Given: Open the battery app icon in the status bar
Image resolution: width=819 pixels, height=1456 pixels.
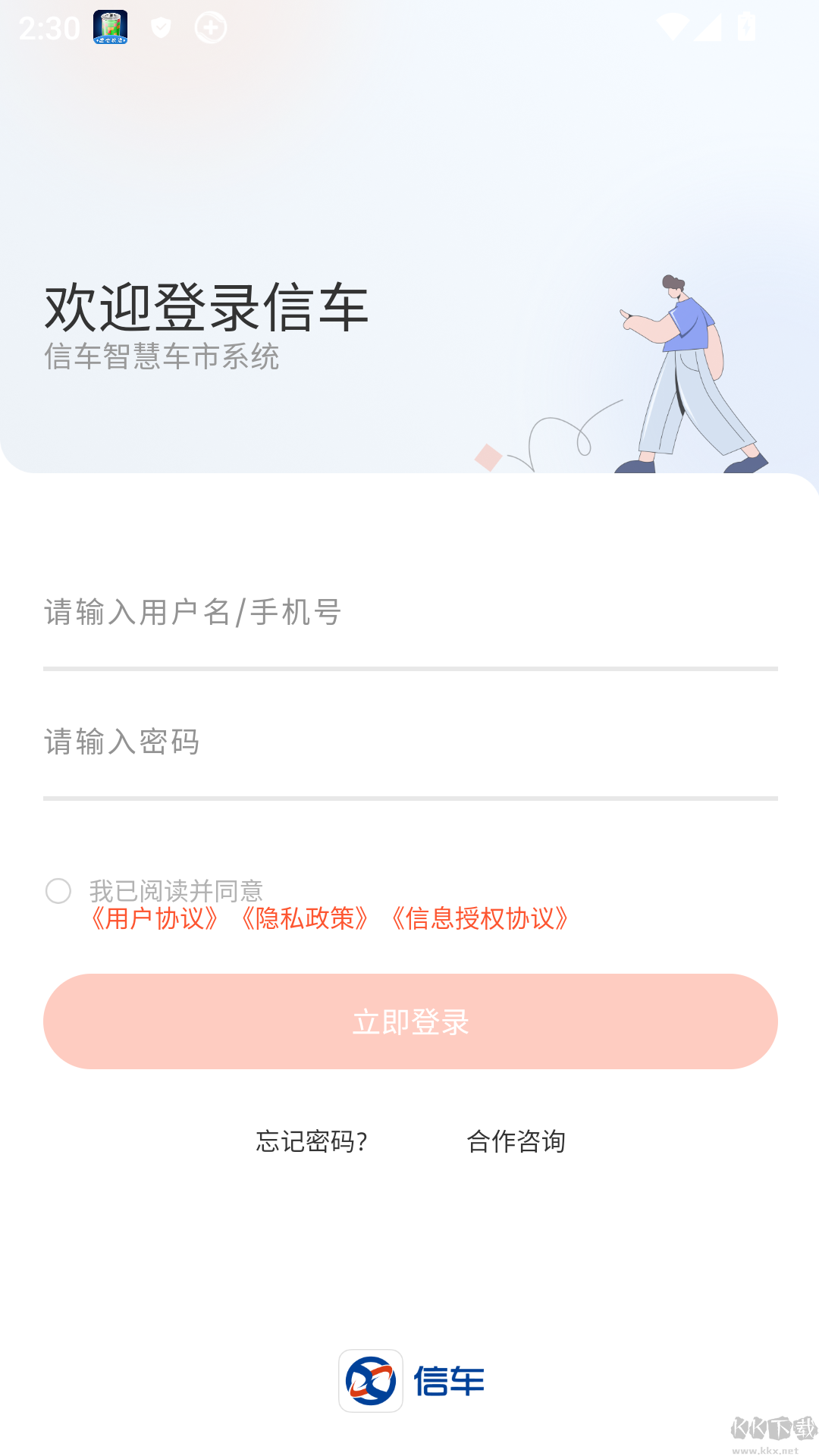Looking at the screenshot, I should [x=109, y=27].
